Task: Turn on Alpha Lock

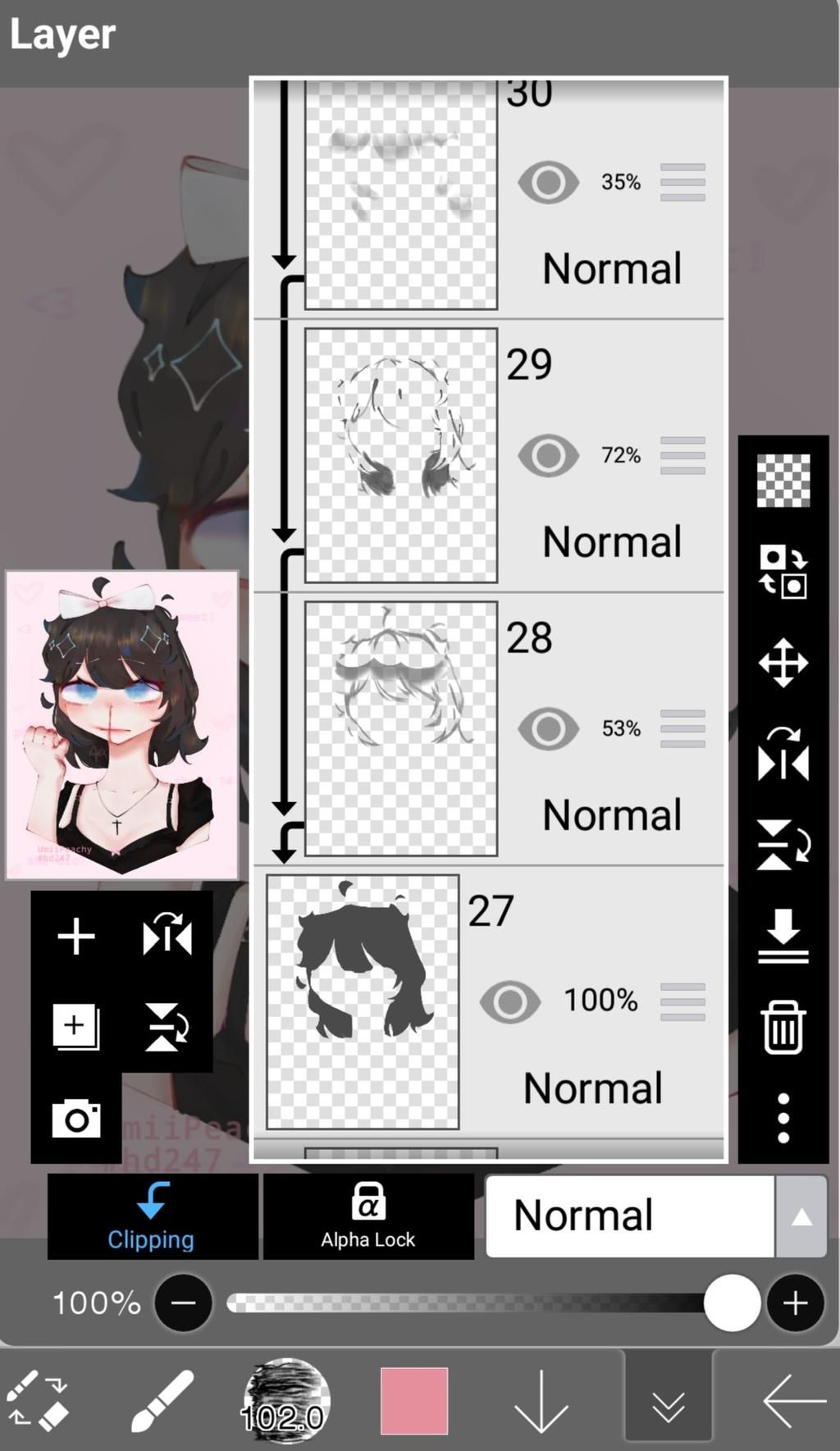Action: click(368, 1216)
